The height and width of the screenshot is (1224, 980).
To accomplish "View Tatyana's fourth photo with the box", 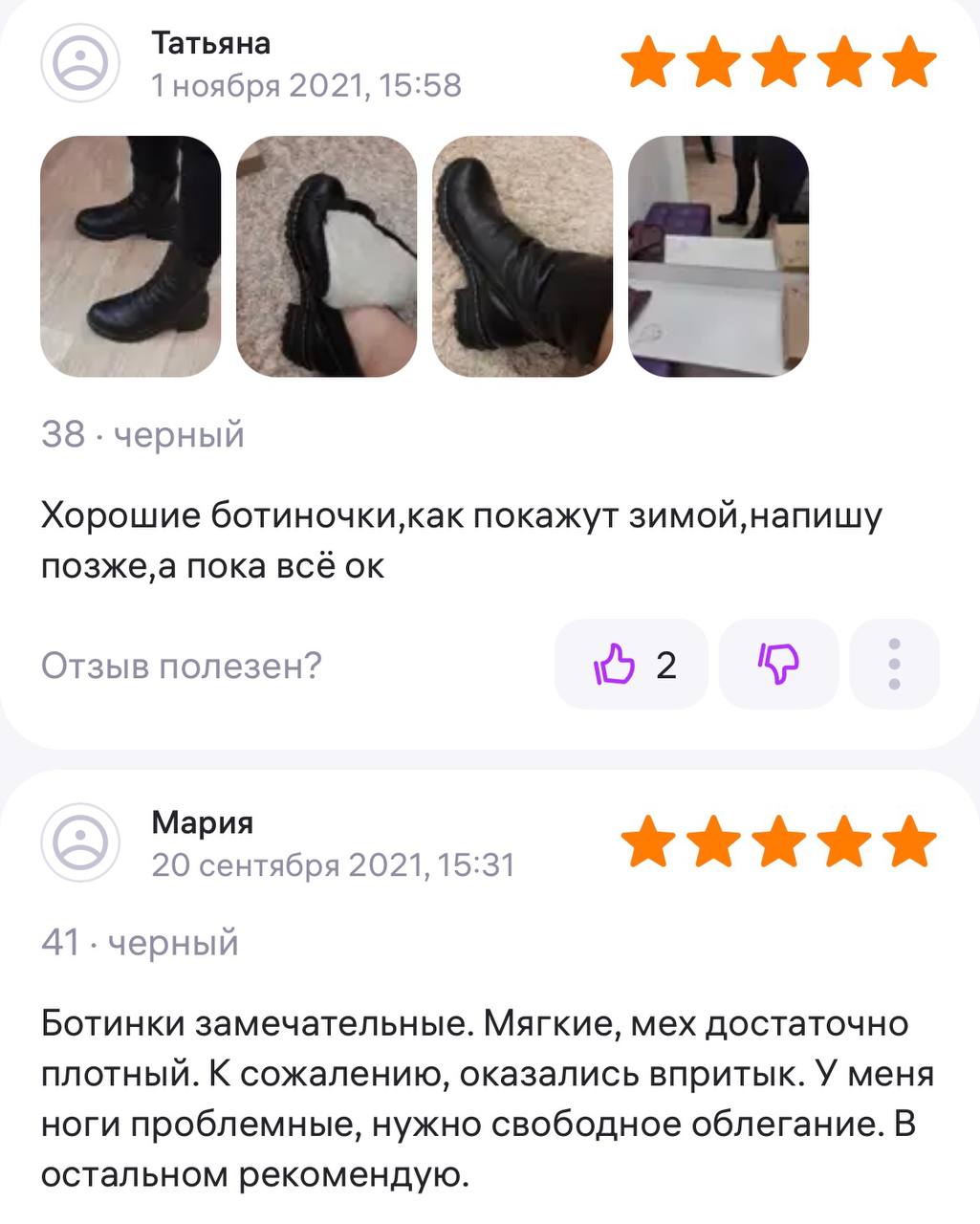I will point(719,256).
